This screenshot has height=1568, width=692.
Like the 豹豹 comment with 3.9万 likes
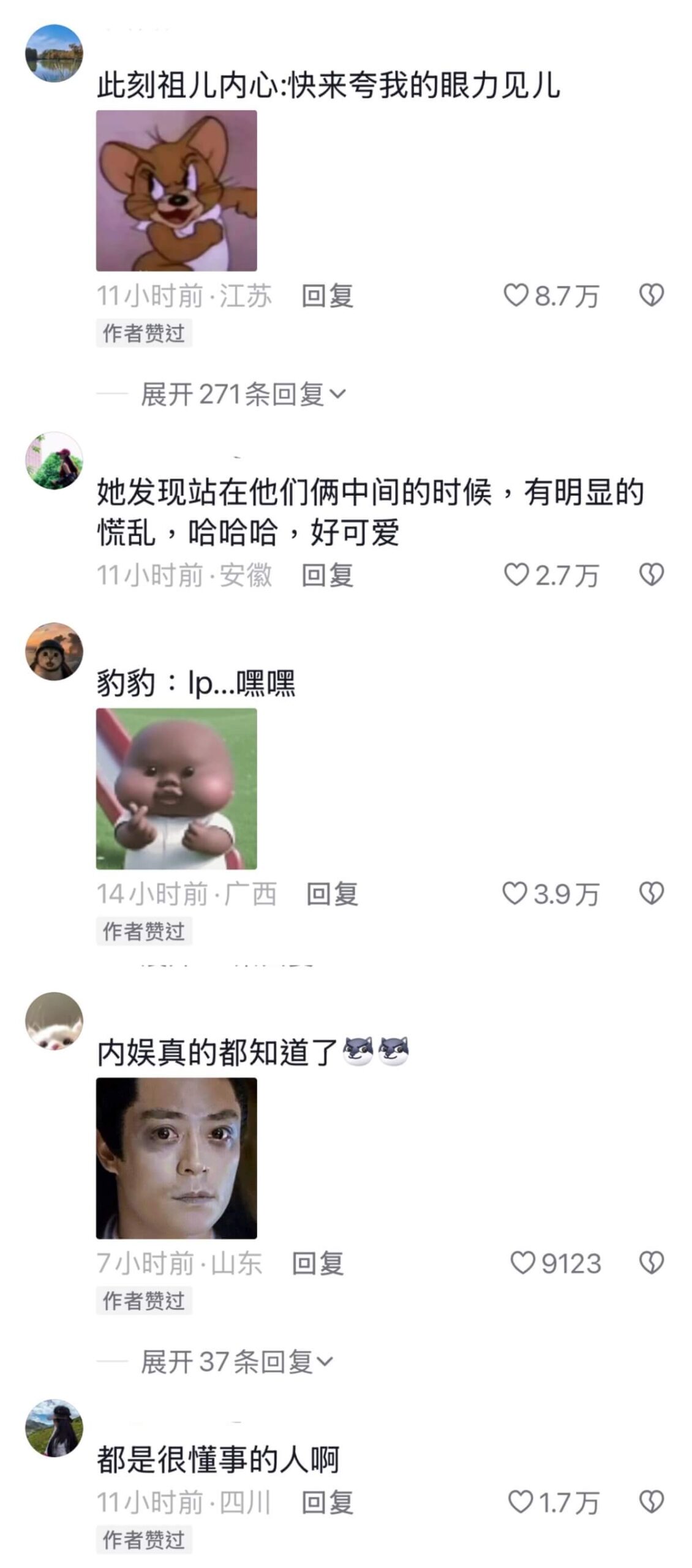pyautogui.click(x=514, y=894)
